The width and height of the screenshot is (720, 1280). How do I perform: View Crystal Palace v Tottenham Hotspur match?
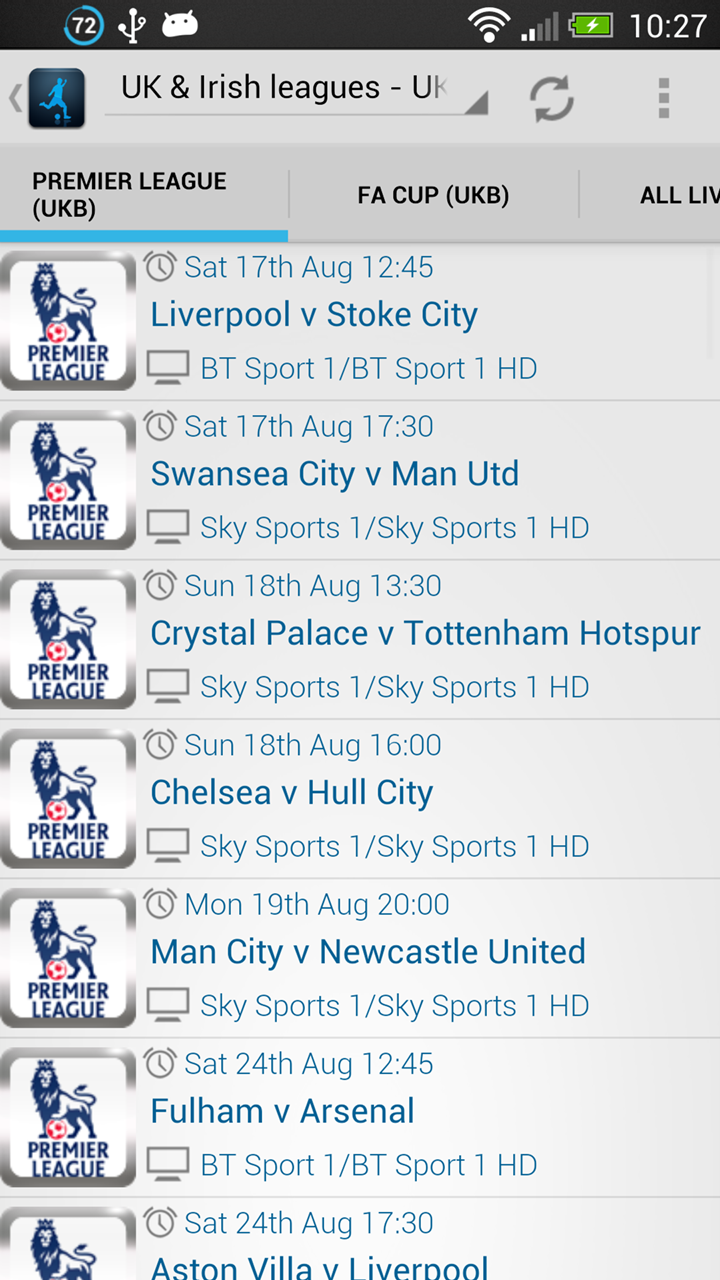point(360,639)
